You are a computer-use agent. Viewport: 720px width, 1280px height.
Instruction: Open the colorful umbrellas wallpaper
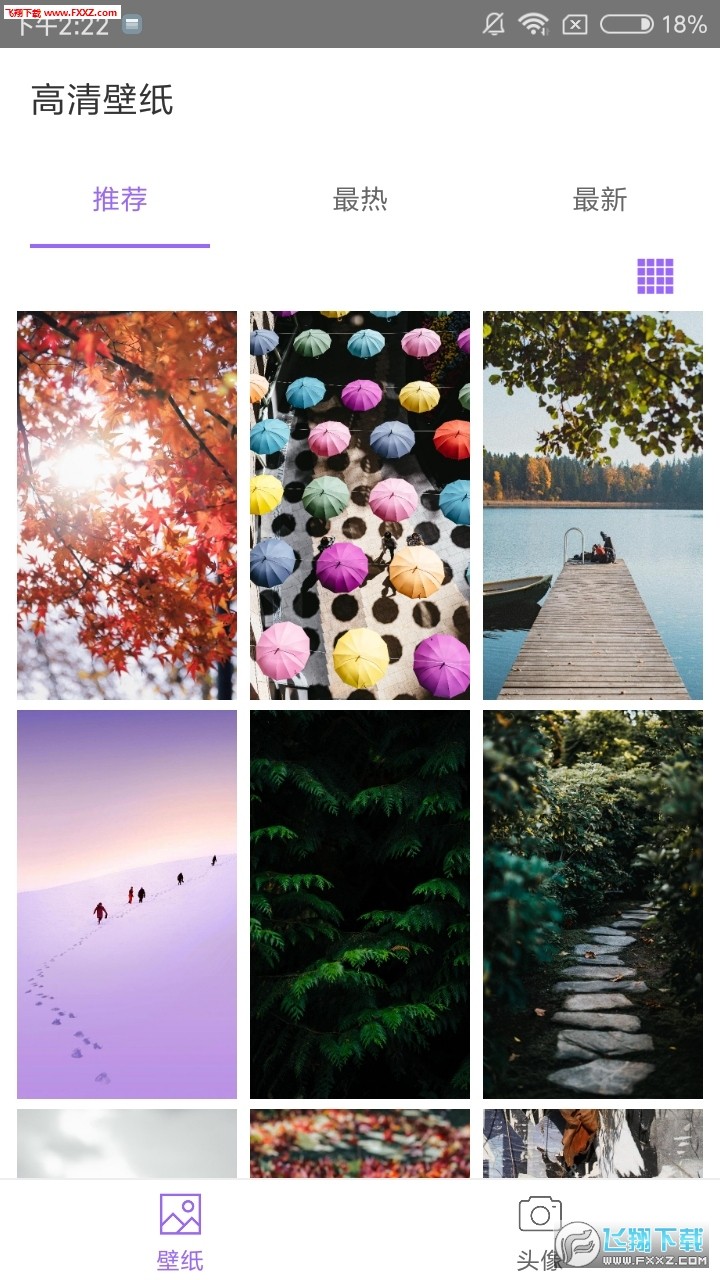point(360,505)
